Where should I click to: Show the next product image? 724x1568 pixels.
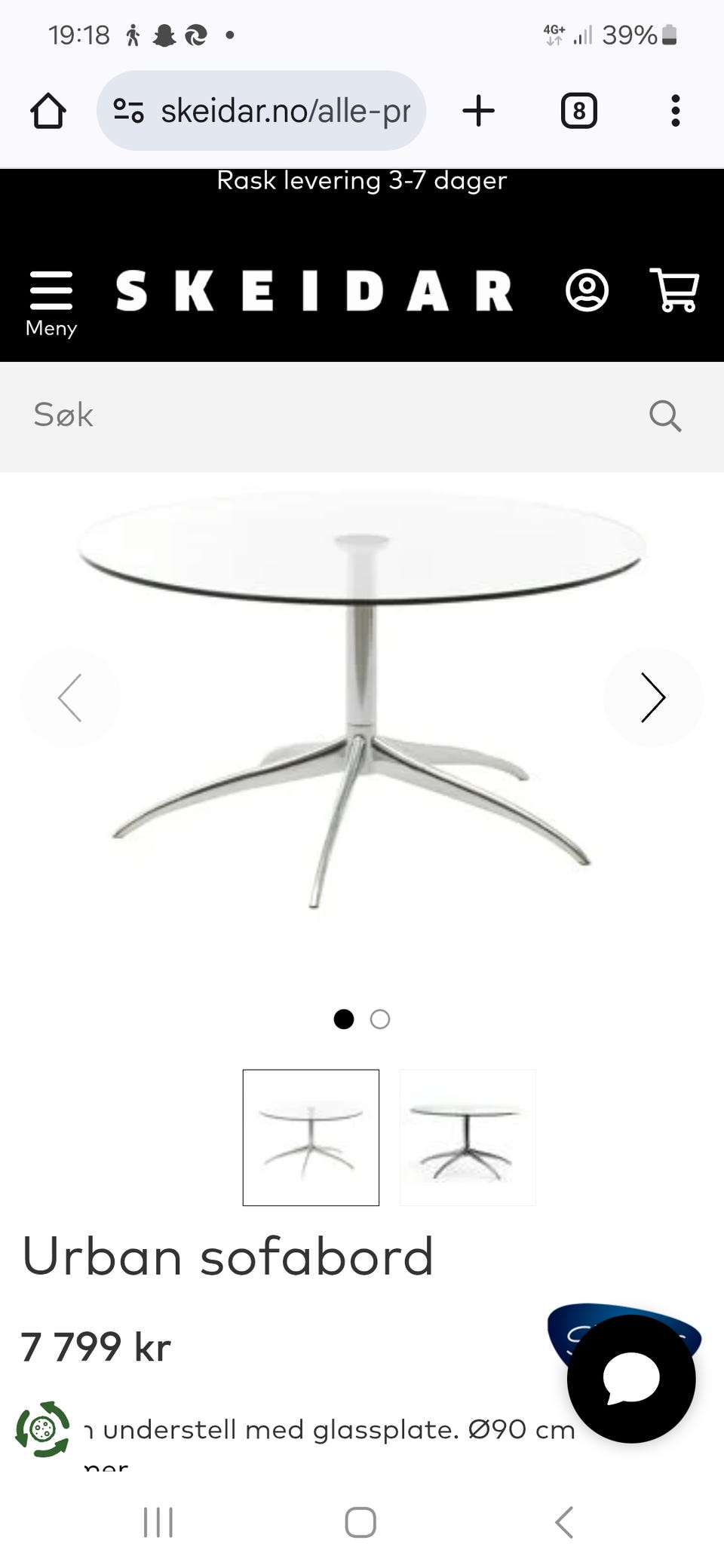[x=652, y=697]
